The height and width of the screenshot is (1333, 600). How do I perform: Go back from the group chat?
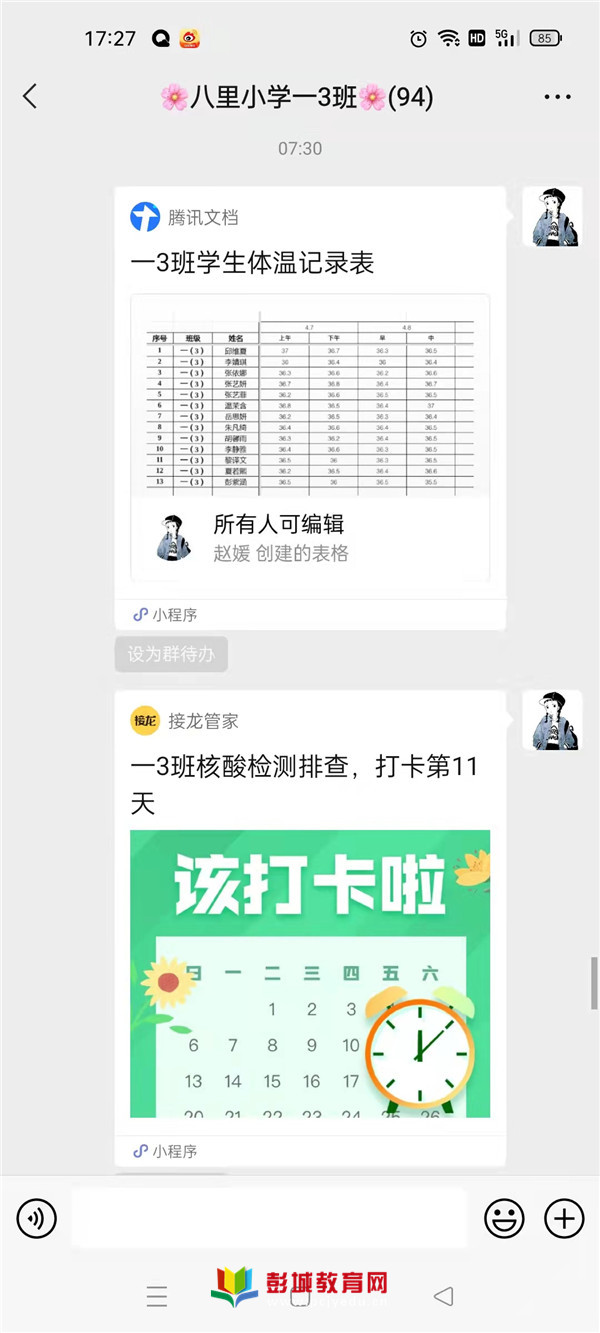pyautogui.click(x=30, y=97)
